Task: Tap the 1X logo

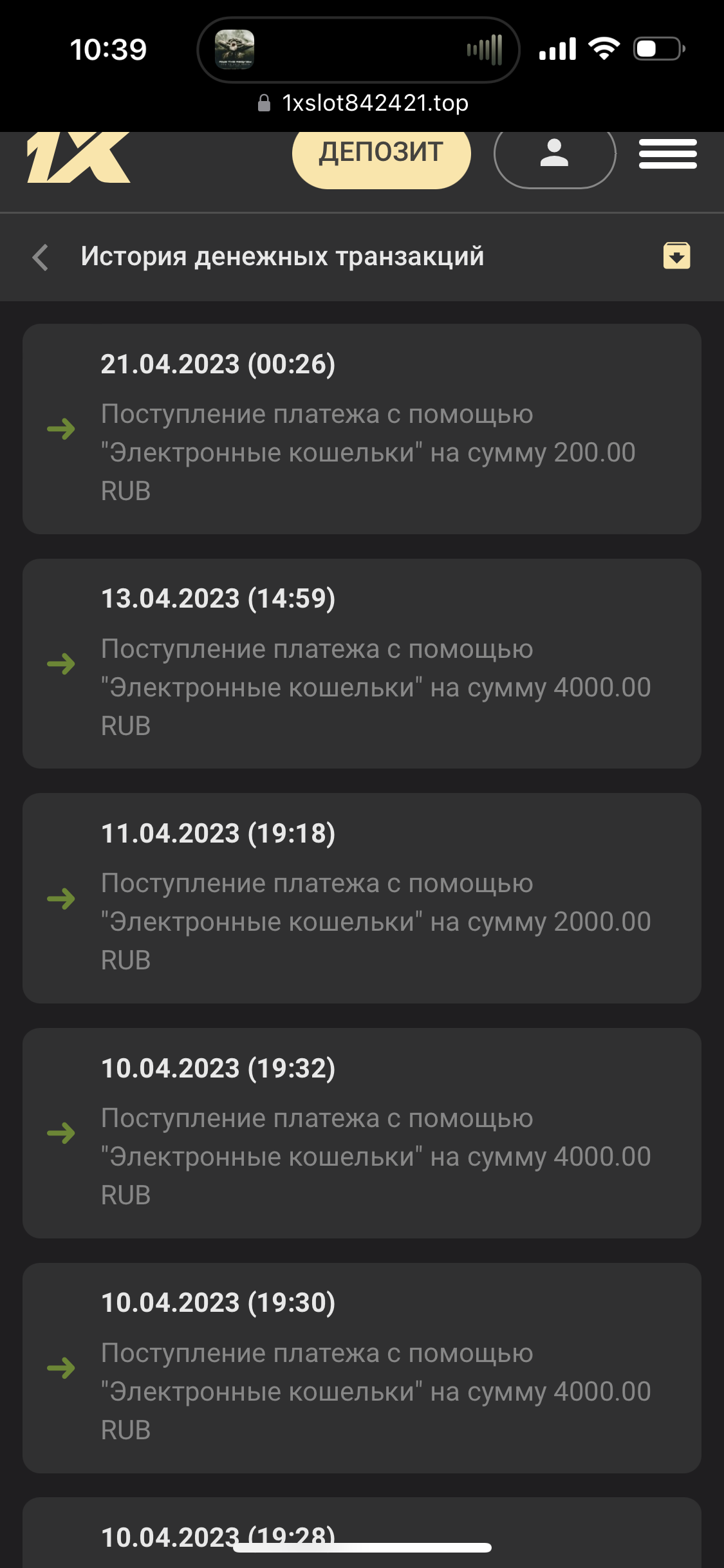Action: click(79, 158)
